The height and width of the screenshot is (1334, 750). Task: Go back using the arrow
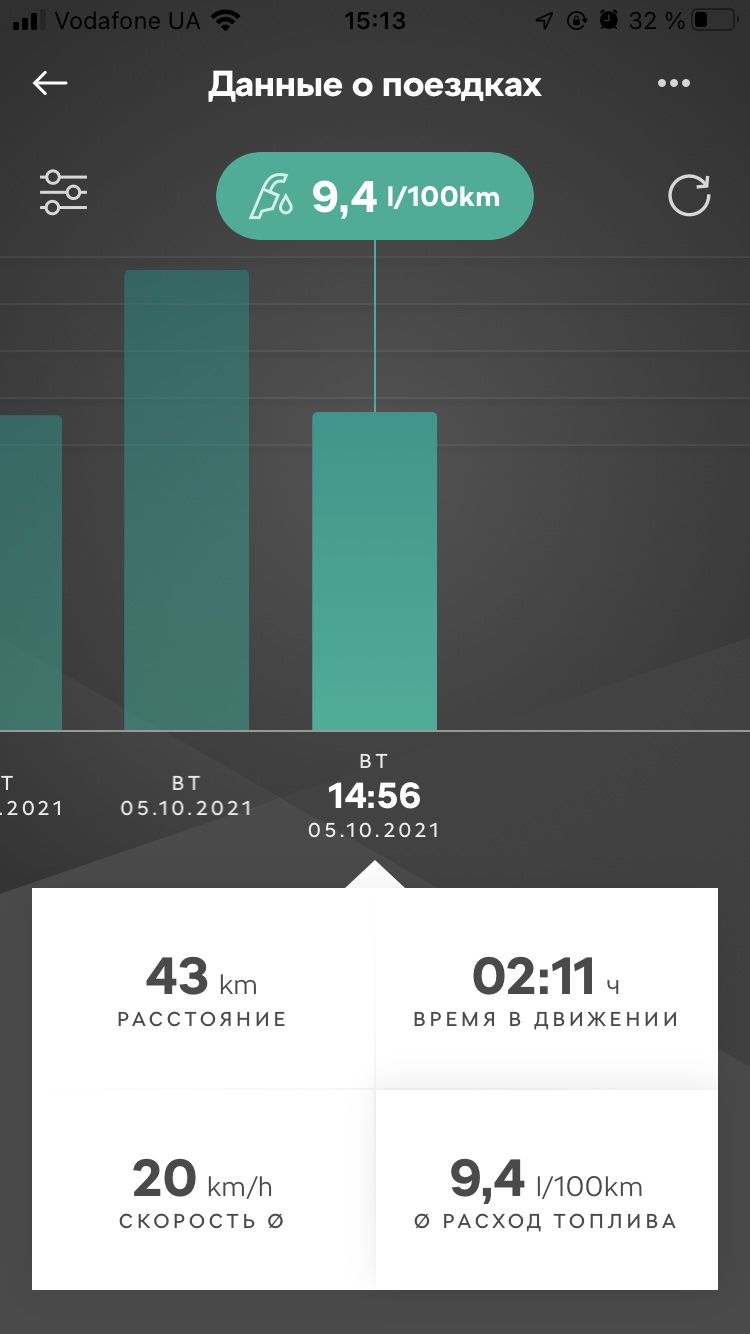tap(50, 84)
